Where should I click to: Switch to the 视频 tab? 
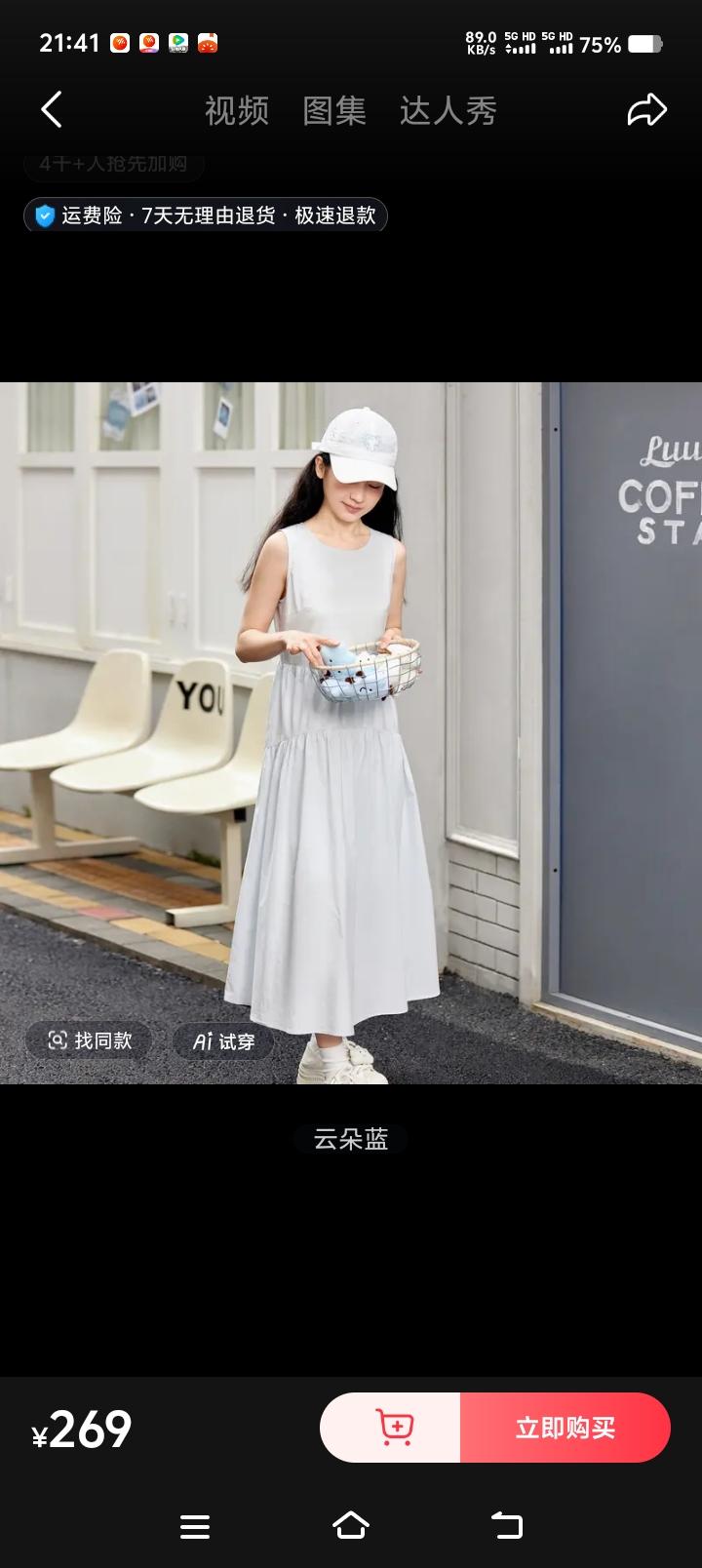pyautogui.click(x=237, y=111)
